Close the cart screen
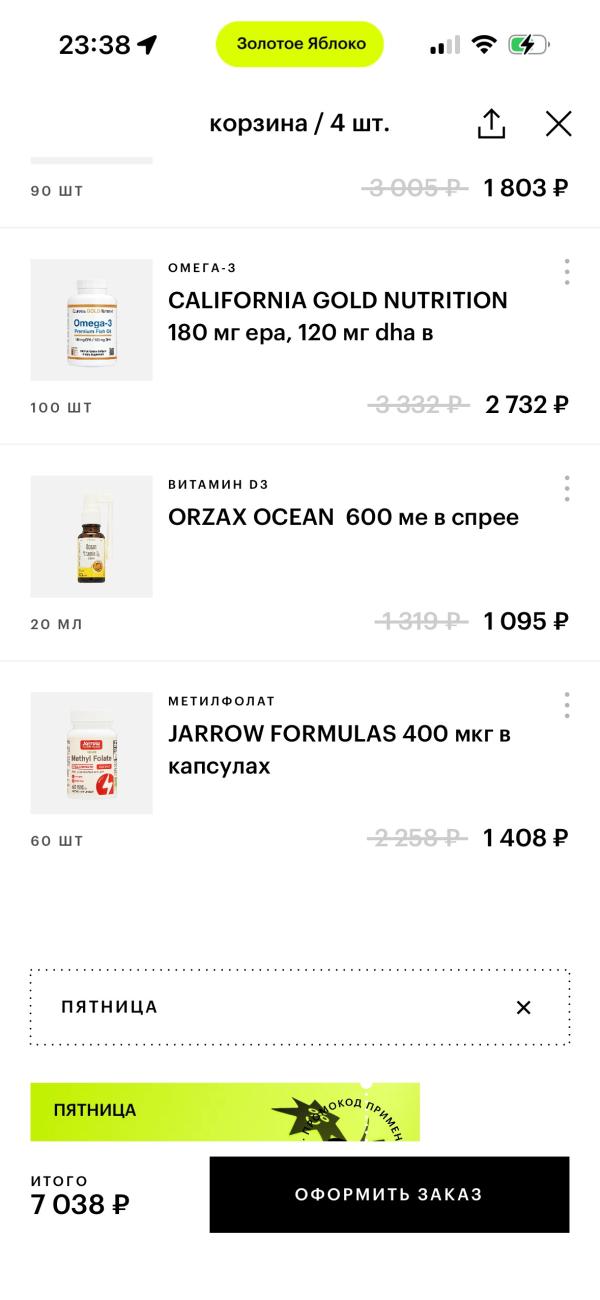This screenshot has width=600, height=1300. [558, 124]
